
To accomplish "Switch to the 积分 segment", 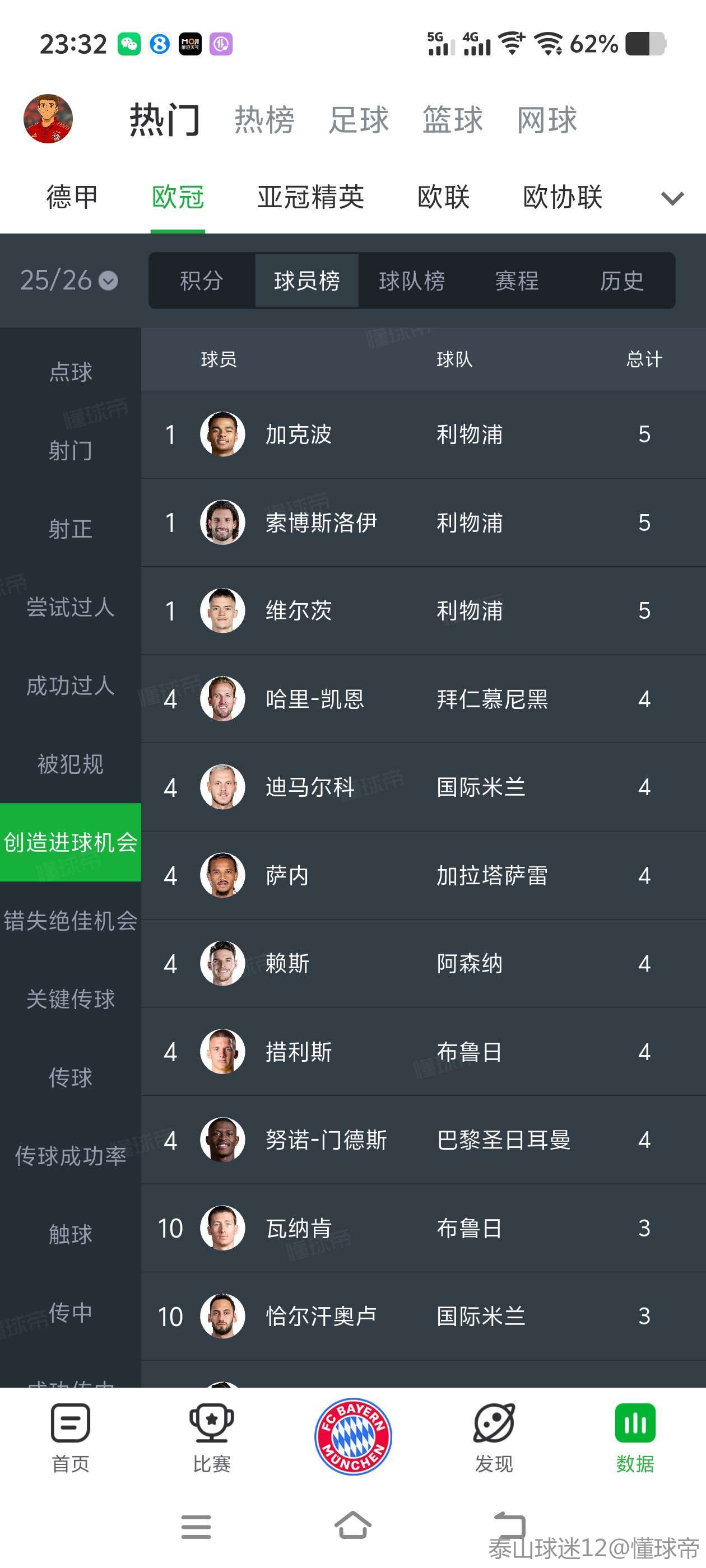I will coord(202,281).
